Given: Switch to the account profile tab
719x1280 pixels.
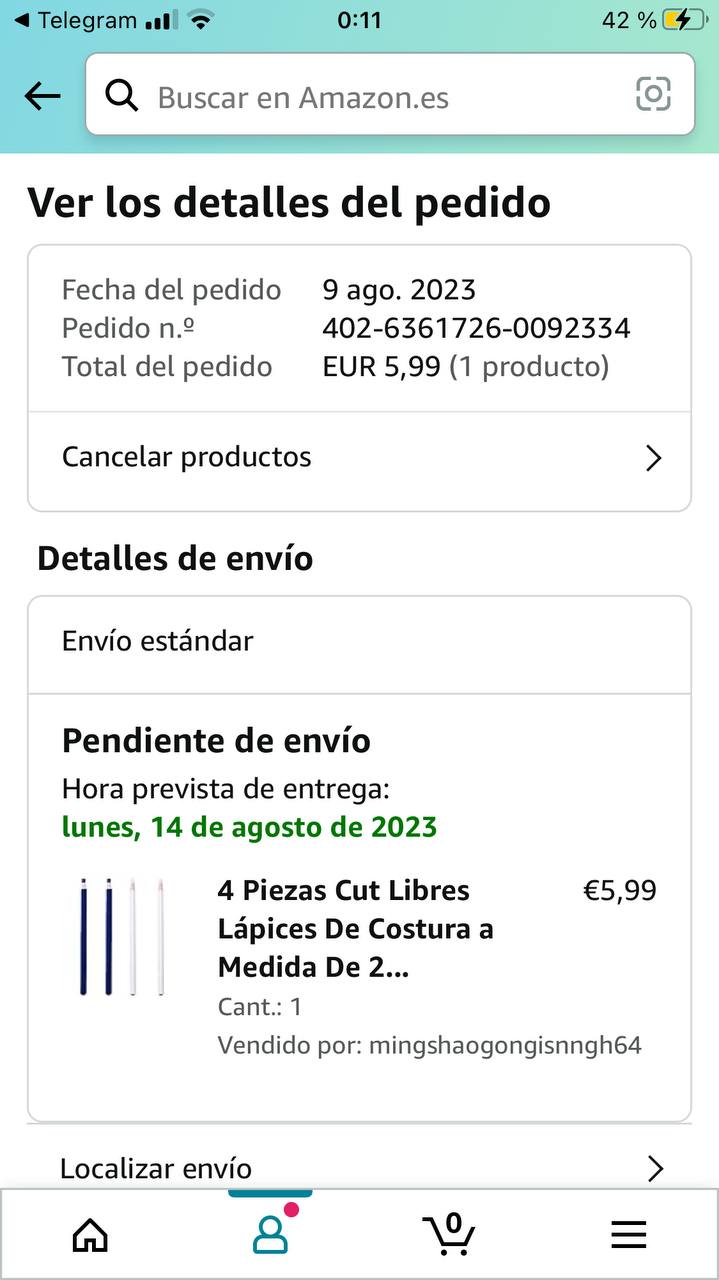Looking at the screenshot, I should 270,1234.
